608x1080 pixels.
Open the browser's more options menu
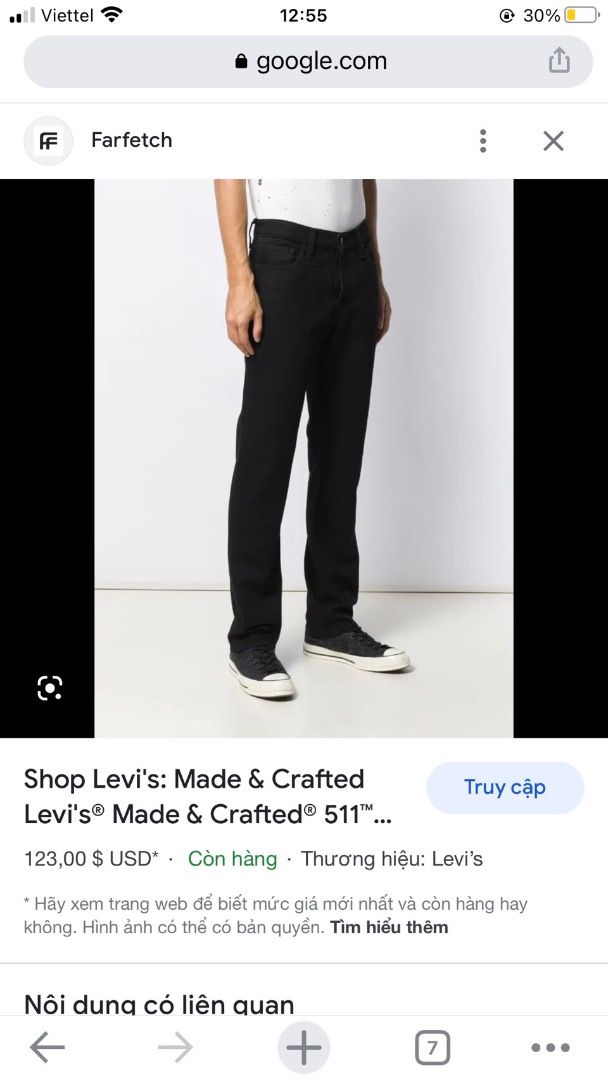(x=550, y=1048)
